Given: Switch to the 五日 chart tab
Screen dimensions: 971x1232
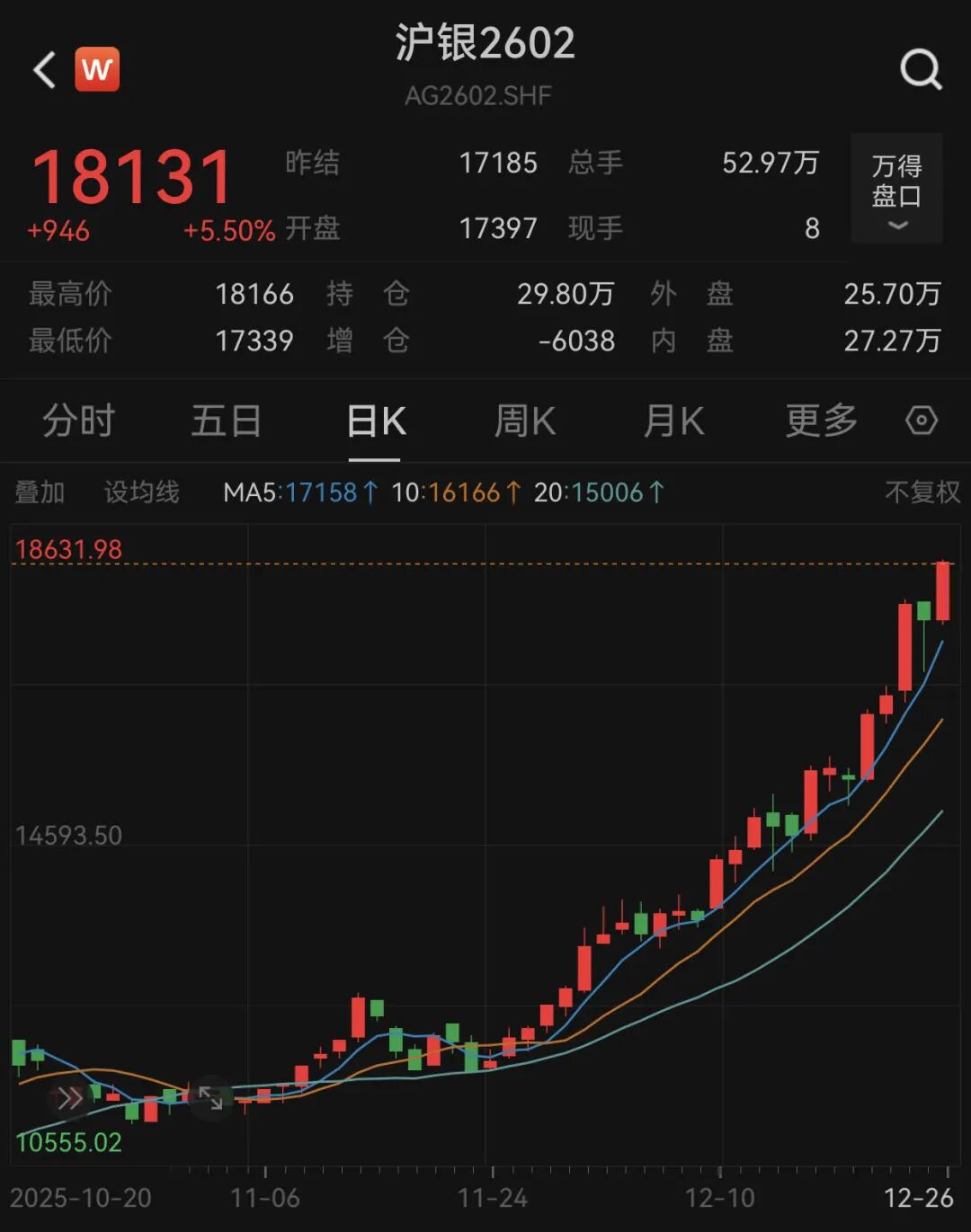Looking at the screenshot, I should click(x=227, y=421).
